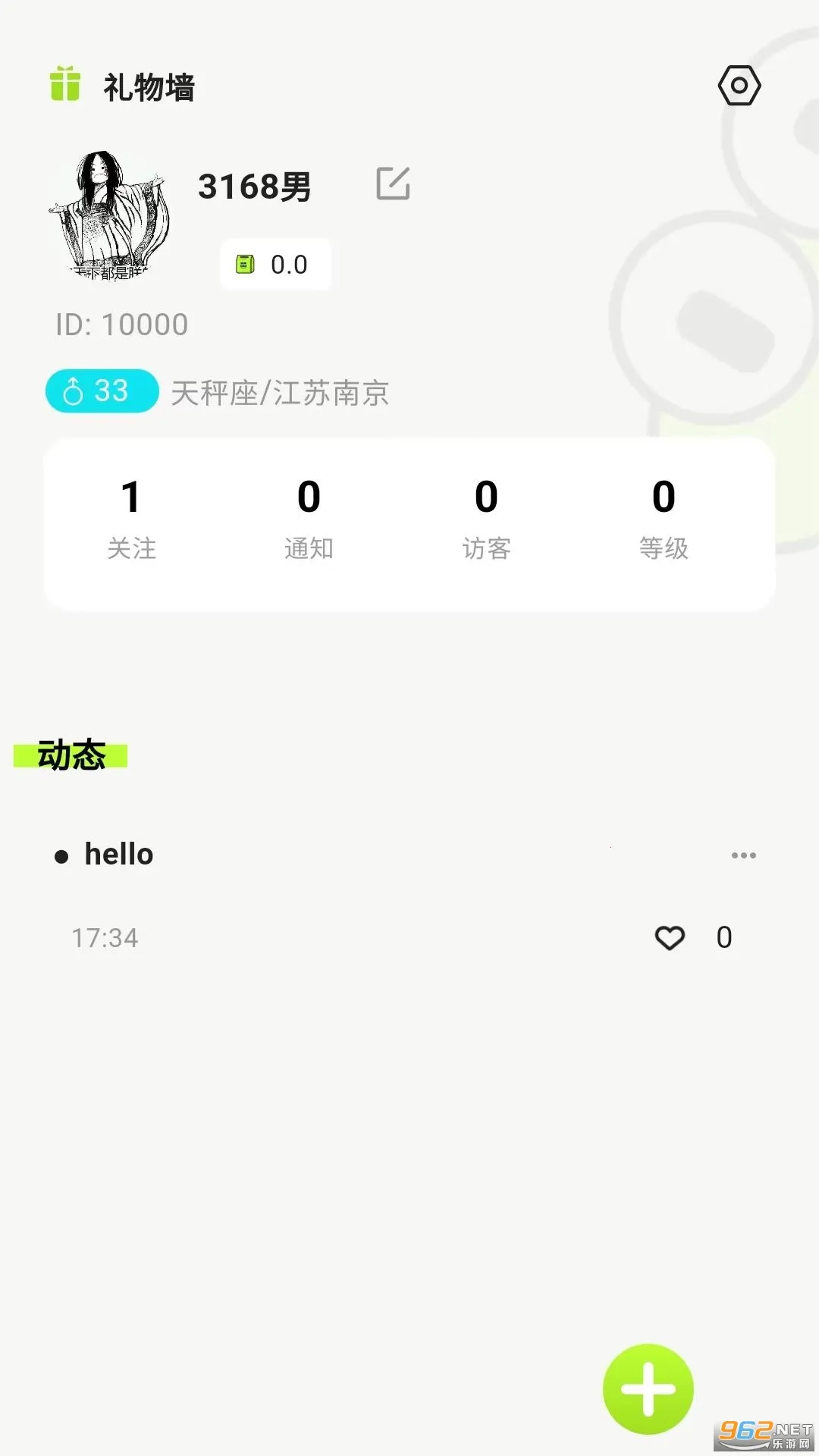Open the more options dots on hello post
Image resolution: width=819 pixels, height=1456 pixels.
click(743, 855)
